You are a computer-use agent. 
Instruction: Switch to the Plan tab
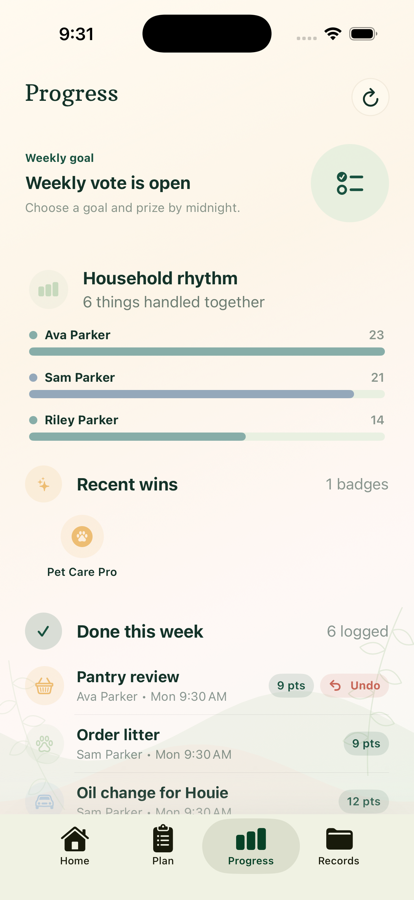click(x=163, y=846)
